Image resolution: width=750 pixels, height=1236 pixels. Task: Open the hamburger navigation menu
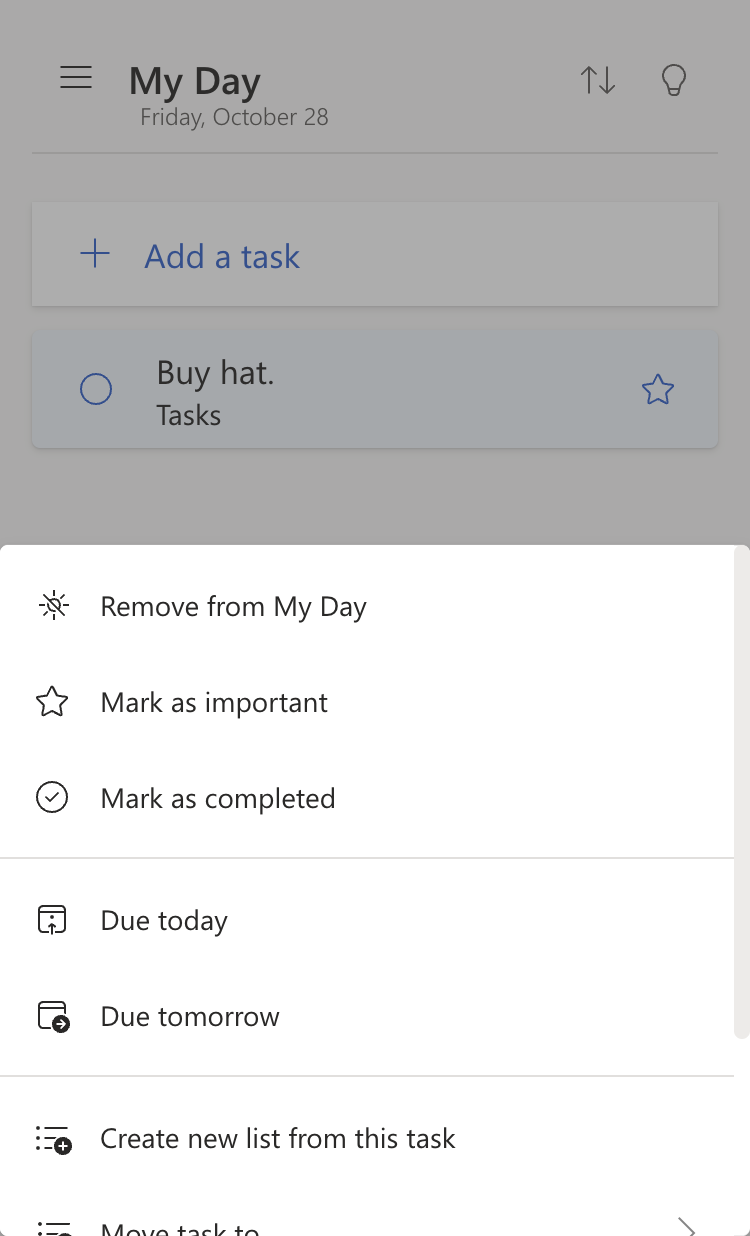coord(76,77)
